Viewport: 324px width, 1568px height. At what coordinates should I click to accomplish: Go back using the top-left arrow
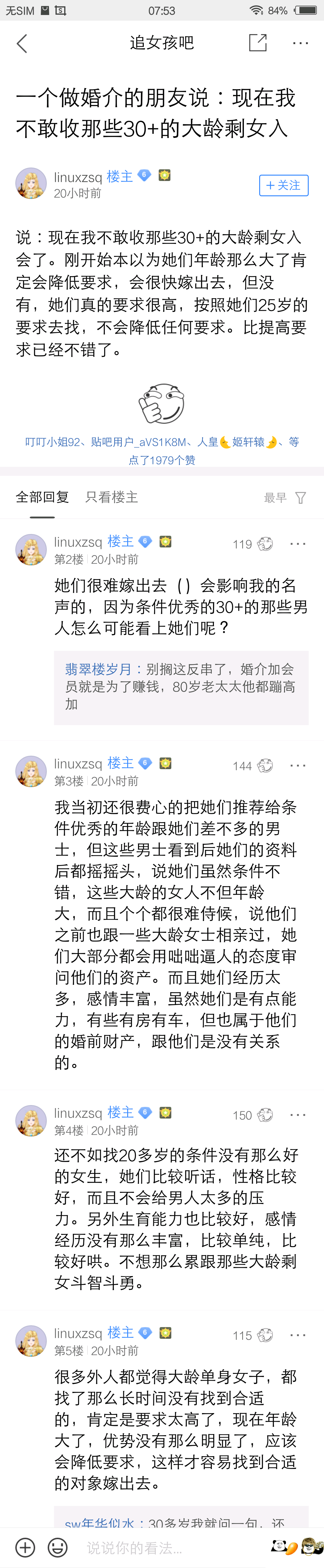click(x=22, y=43)
